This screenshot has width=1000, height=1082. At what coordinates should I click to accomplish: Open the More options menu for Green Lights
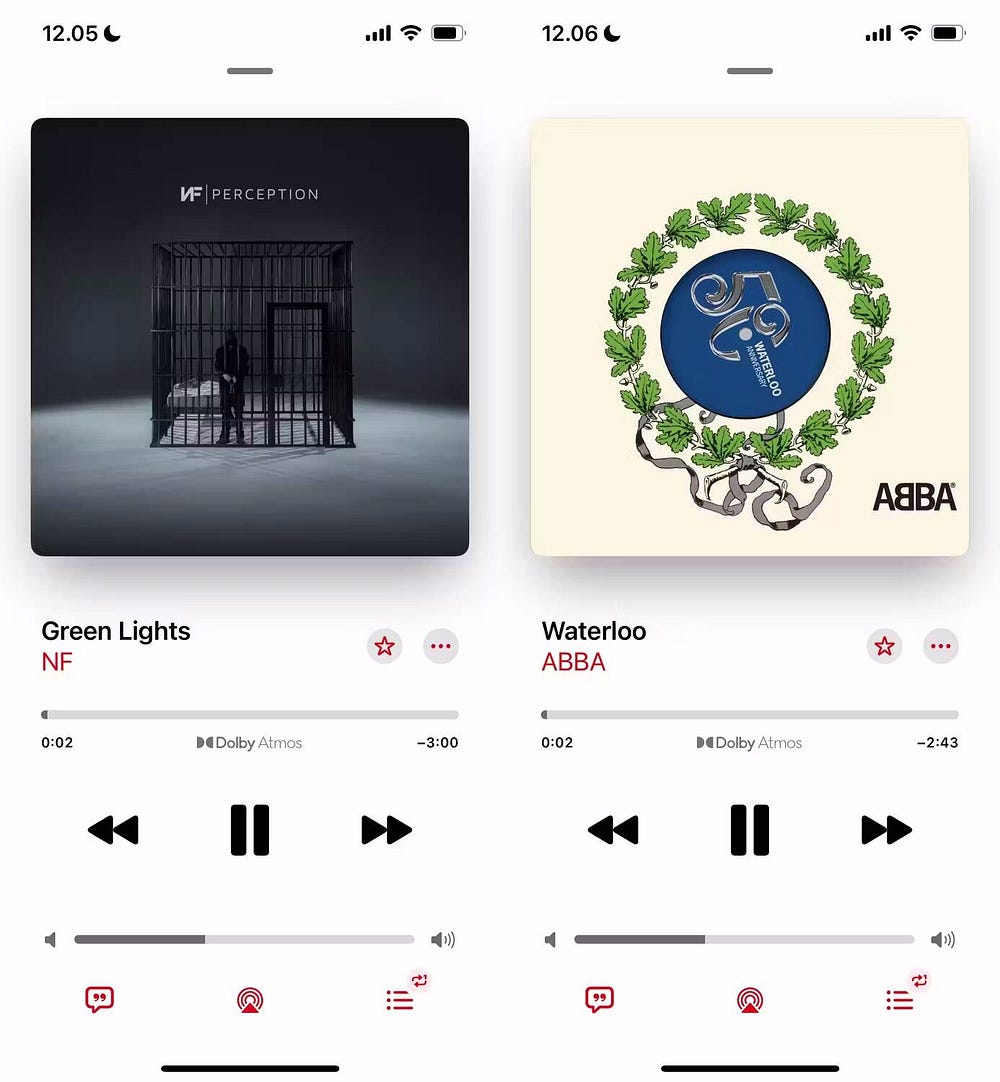click(441, 646)
